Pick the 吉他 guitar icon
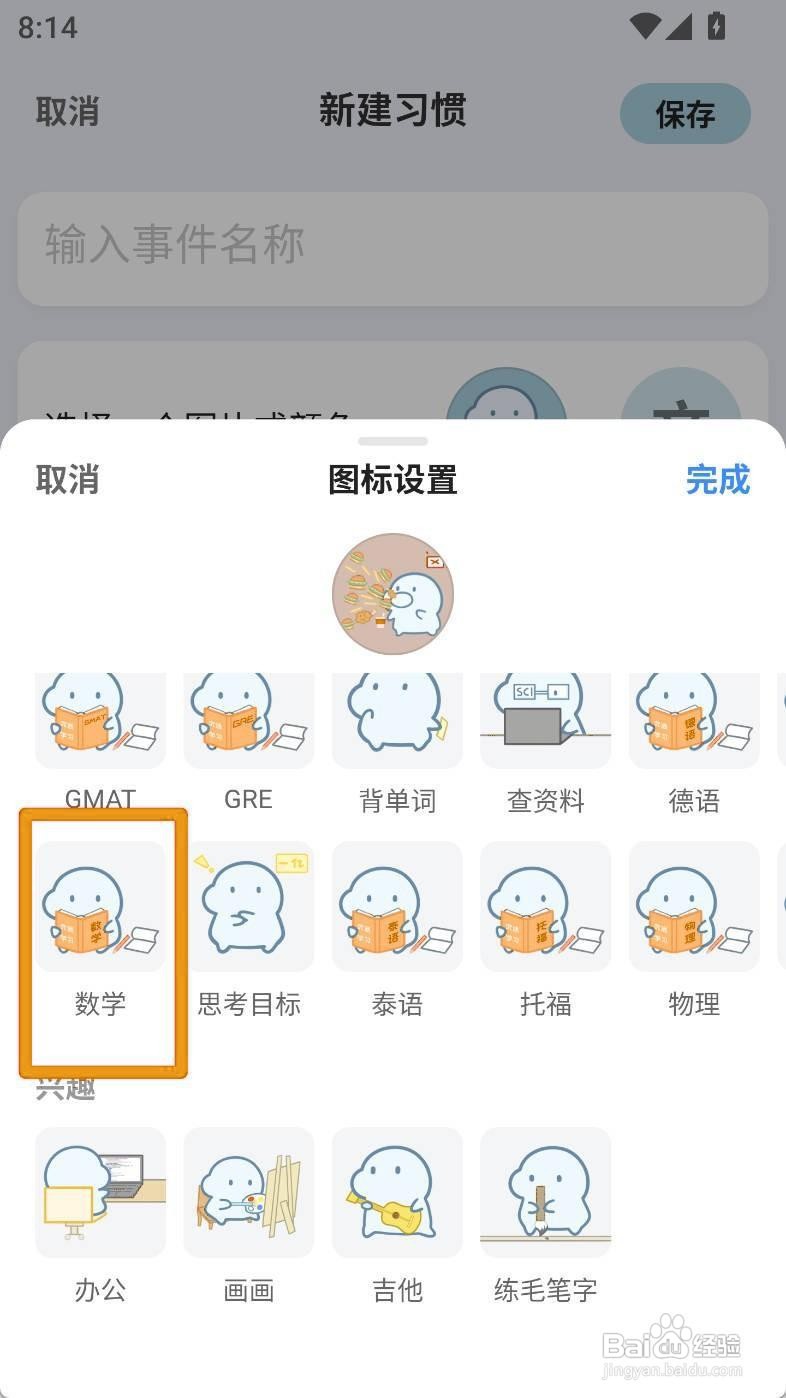The height and width of the screenshot is (1398, 786). pyautogui.click(x=396, y=1190)
